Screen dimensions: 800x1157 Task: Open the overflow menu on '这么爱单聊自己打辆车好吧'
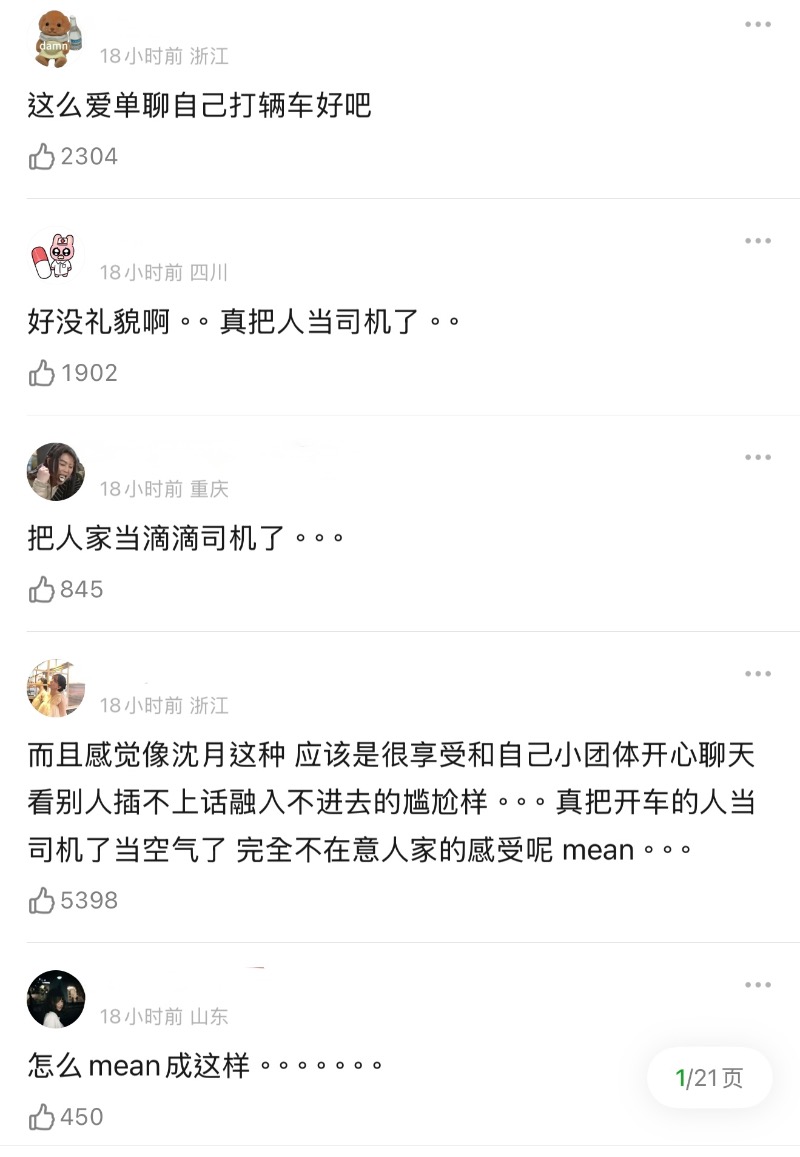pos(757,25)
